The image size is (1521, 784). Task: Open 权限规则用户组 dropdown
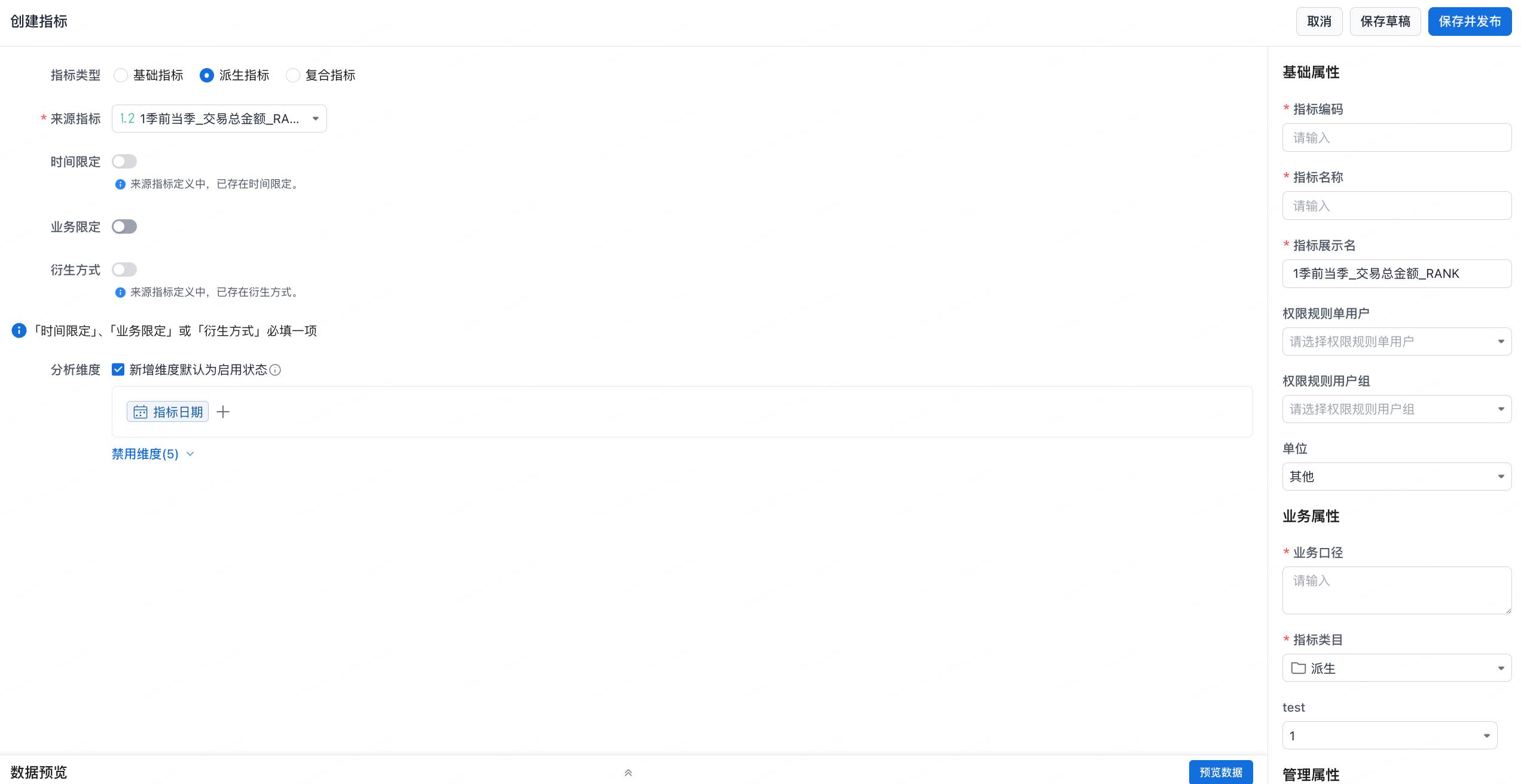click(1396, 409)
